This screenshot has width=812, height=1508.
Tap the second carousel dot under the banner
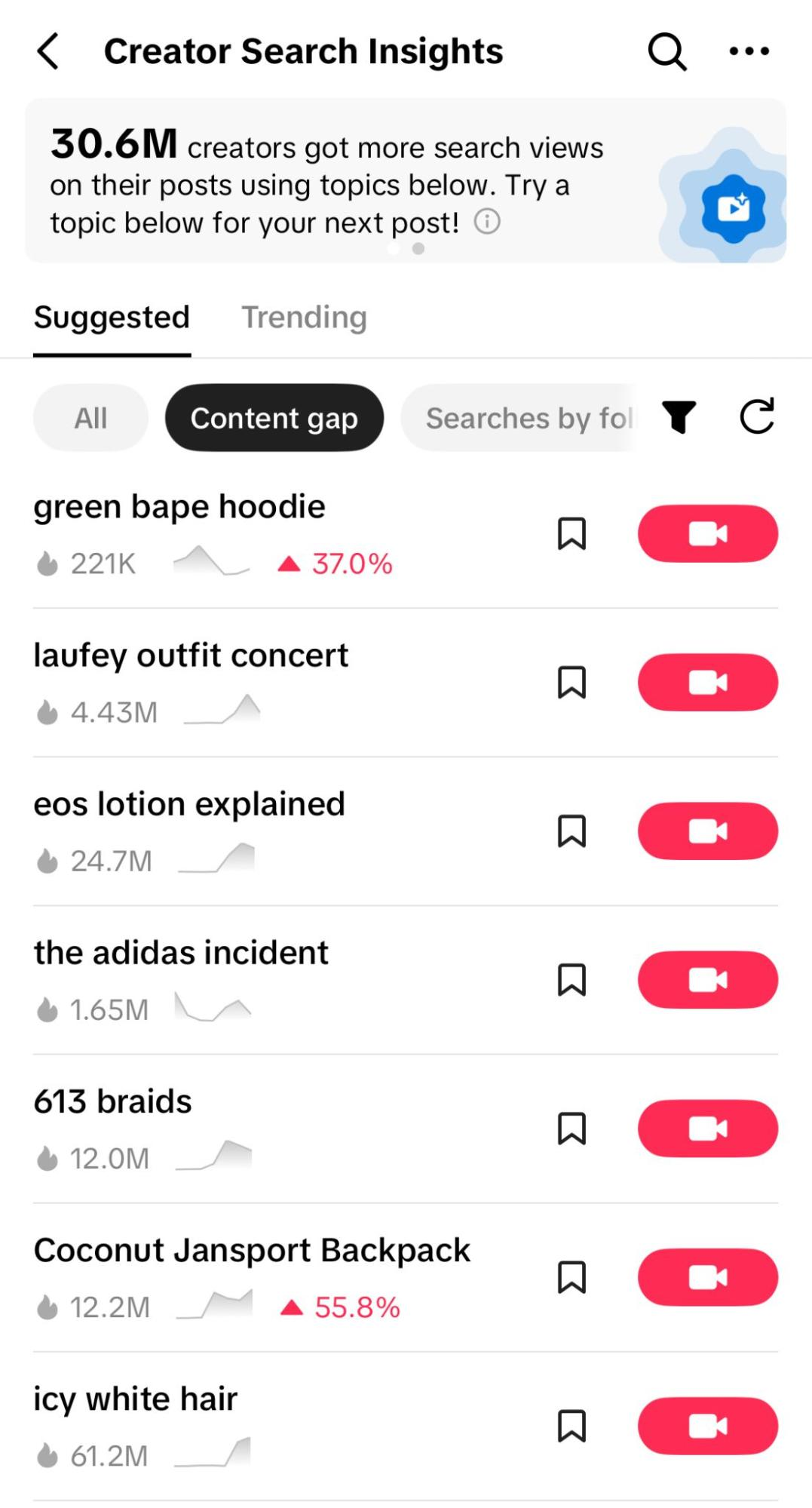[418, 248]
